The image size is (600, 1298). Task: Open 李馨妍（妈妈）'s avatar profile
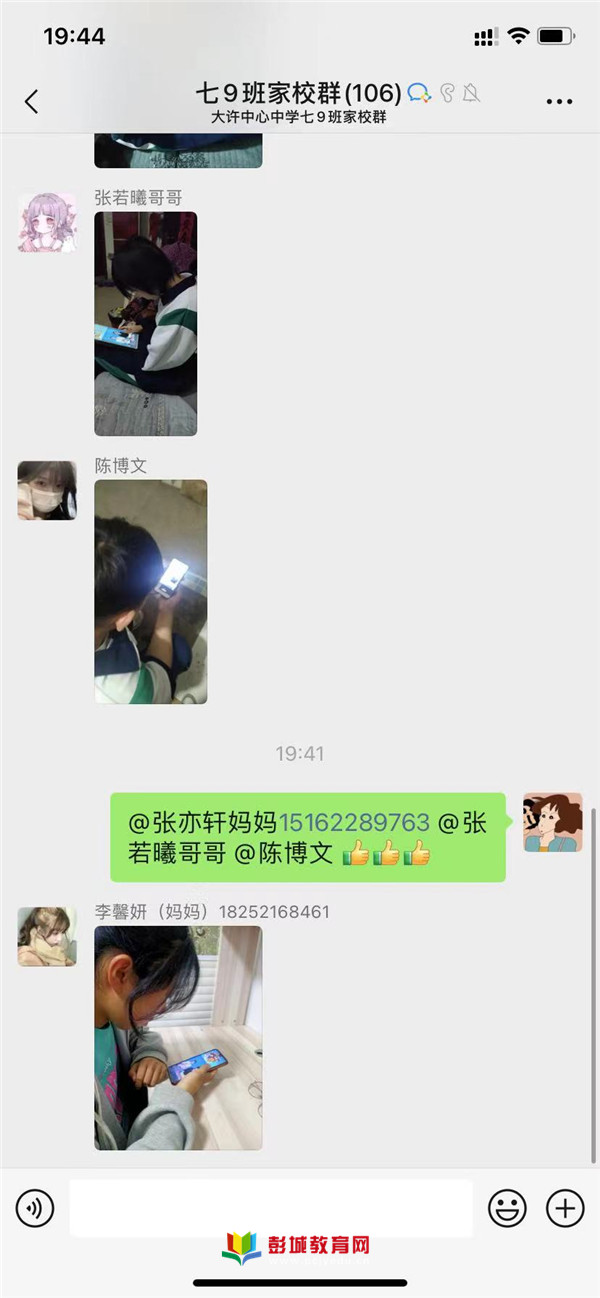coord(47,936)
